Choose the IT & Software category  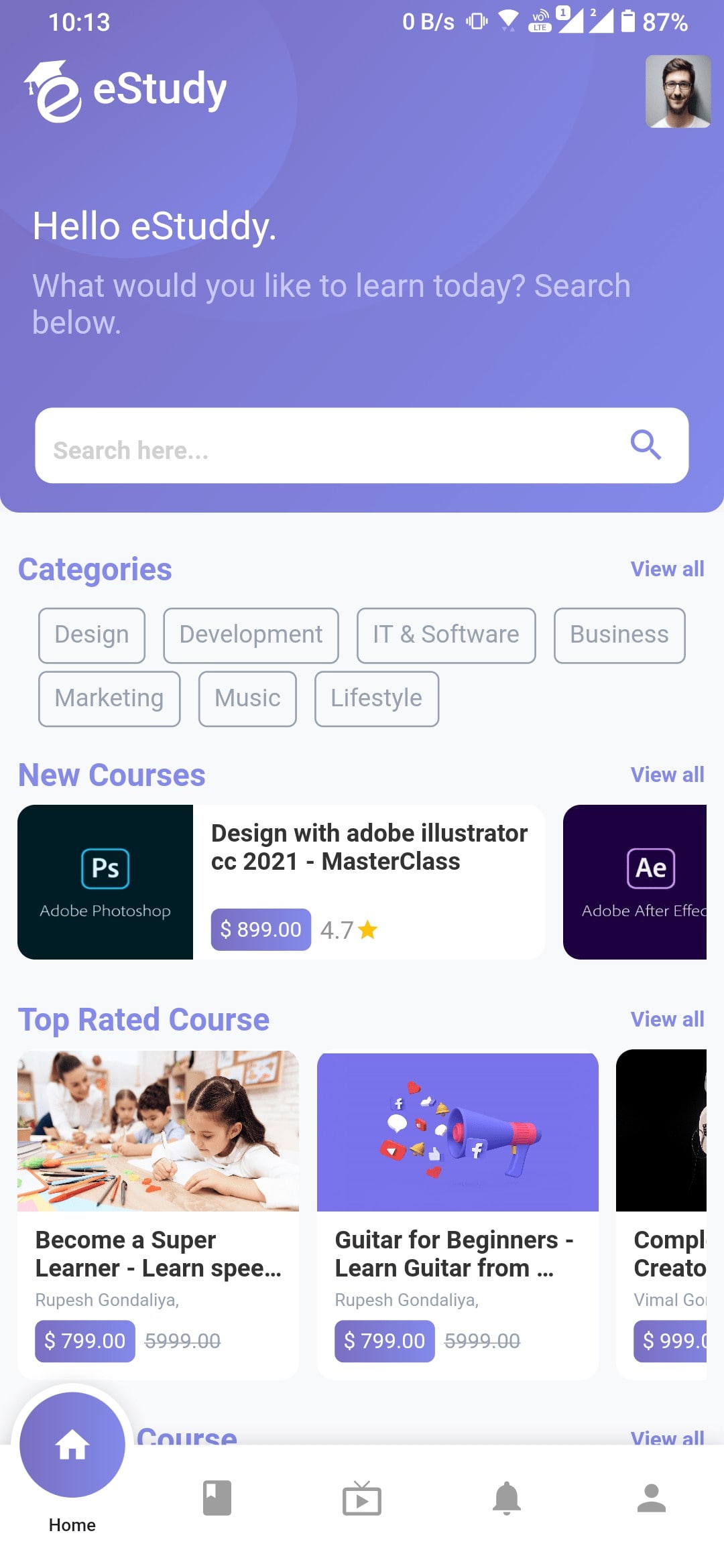(x=446, y=635)
